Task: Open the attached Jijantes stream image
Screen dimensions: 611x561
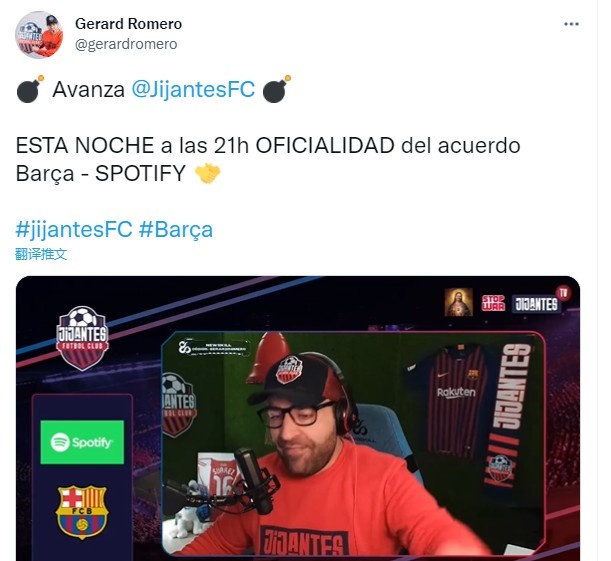Action: coord(298,418)
